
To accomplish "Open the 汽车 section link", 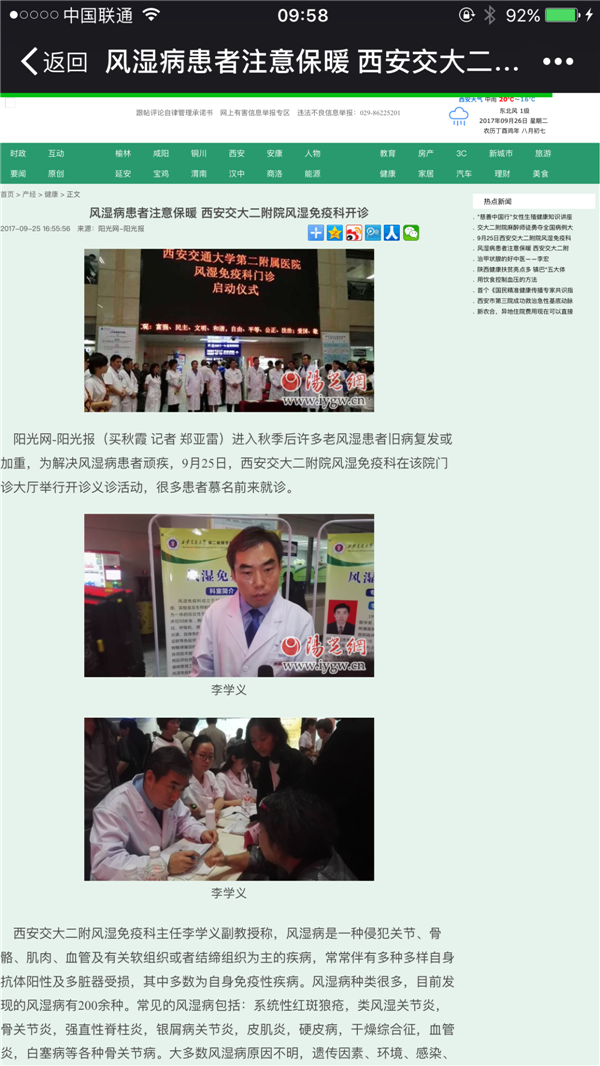I will coord(464,173).
